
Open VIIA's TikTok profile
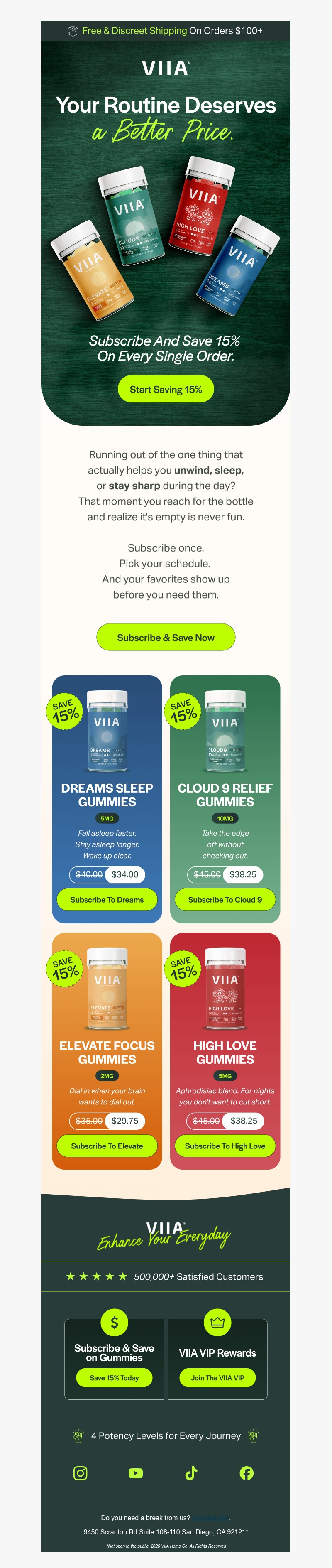(191, 1472)
